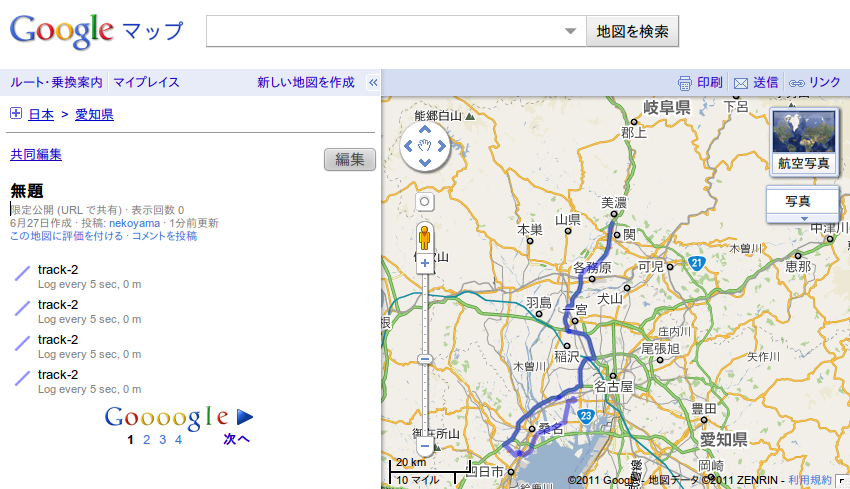The image size is (850, 489).
Task: Open the 愛知県 breadcrumb link
Action: tap(94, 115)
